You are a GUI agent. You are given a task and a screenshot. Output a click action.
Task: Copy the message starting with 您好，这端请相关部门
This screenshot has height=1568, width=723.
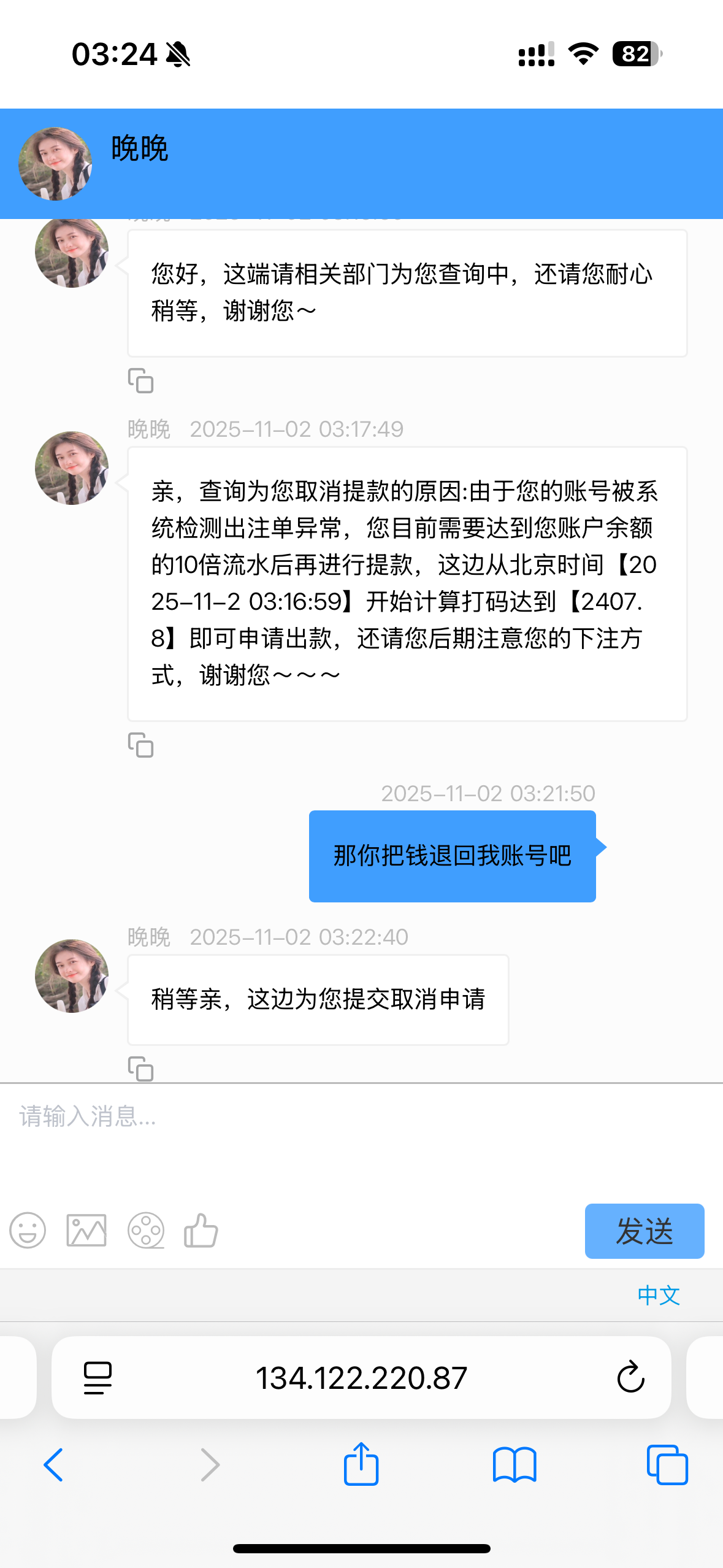click(140, 381)
